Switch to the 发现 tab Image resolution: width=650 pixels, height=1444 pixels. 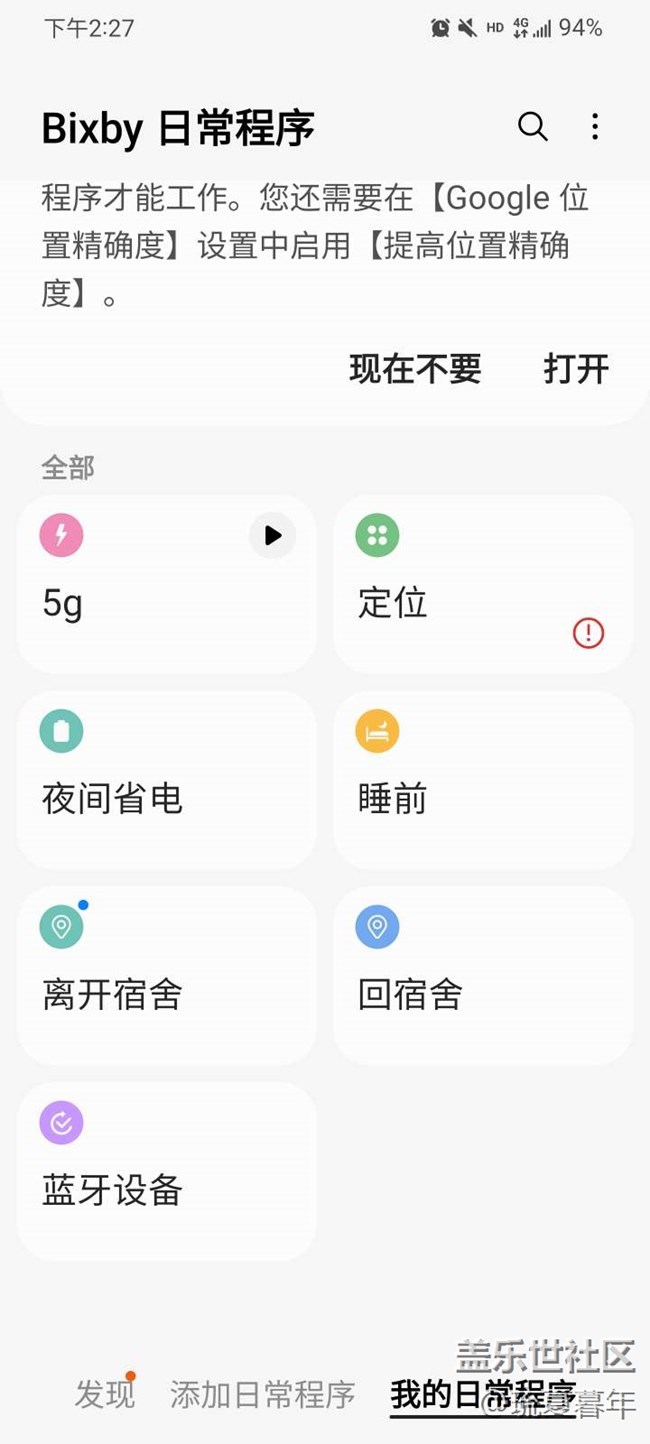(x=104, y=1394)
